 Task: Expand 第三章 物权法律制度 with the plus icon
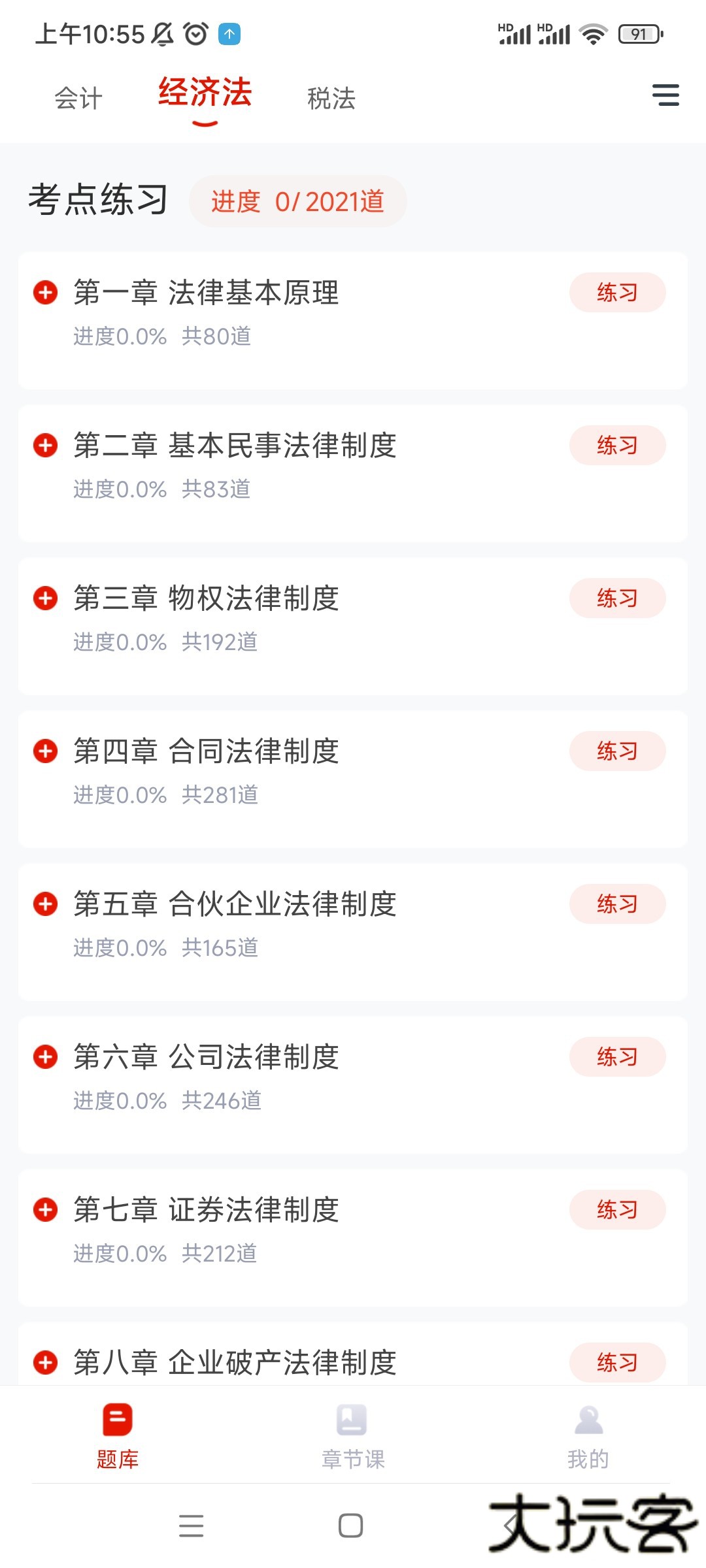46,598
